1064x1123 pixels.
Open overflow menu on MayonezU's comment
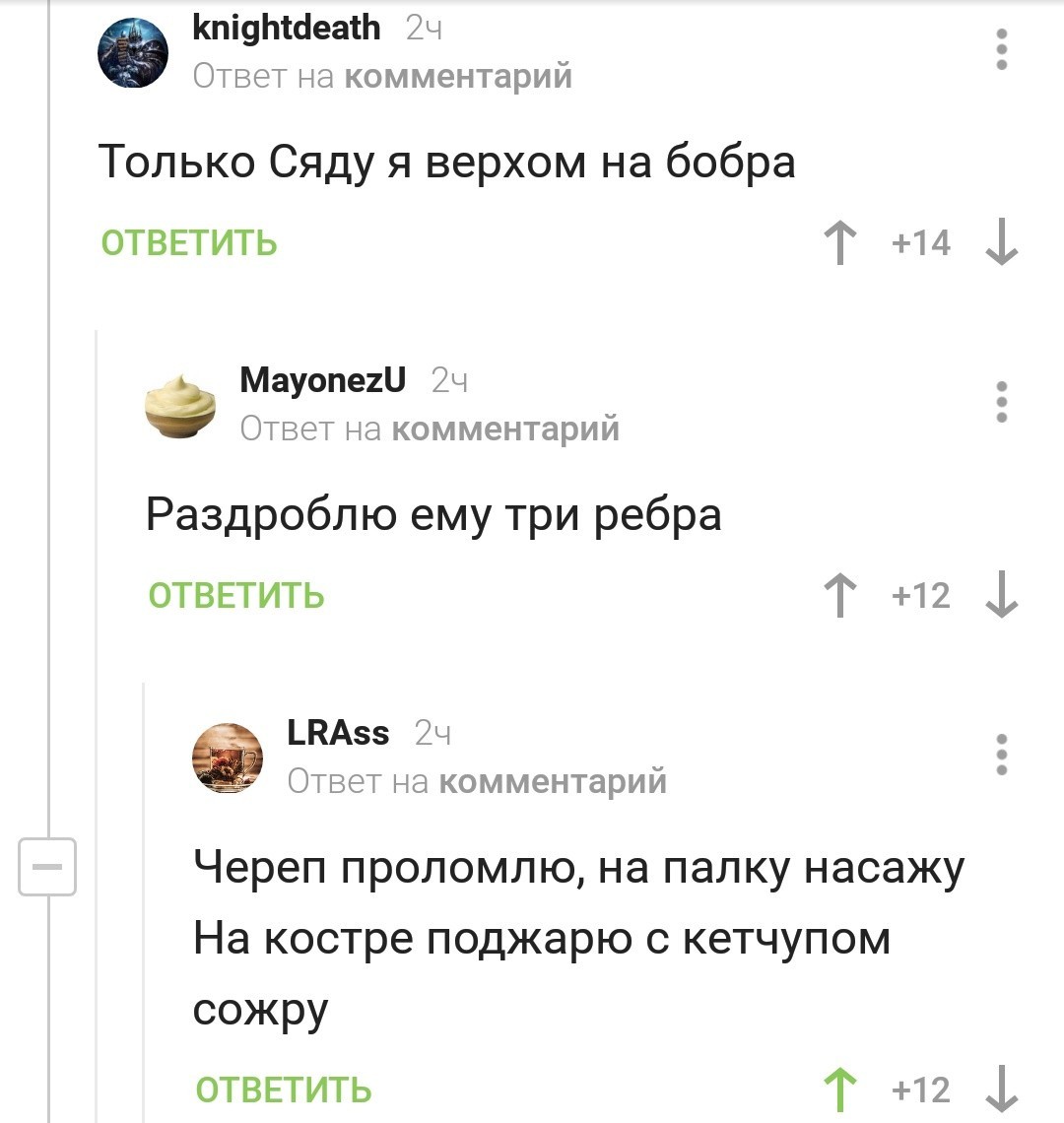1001,402
